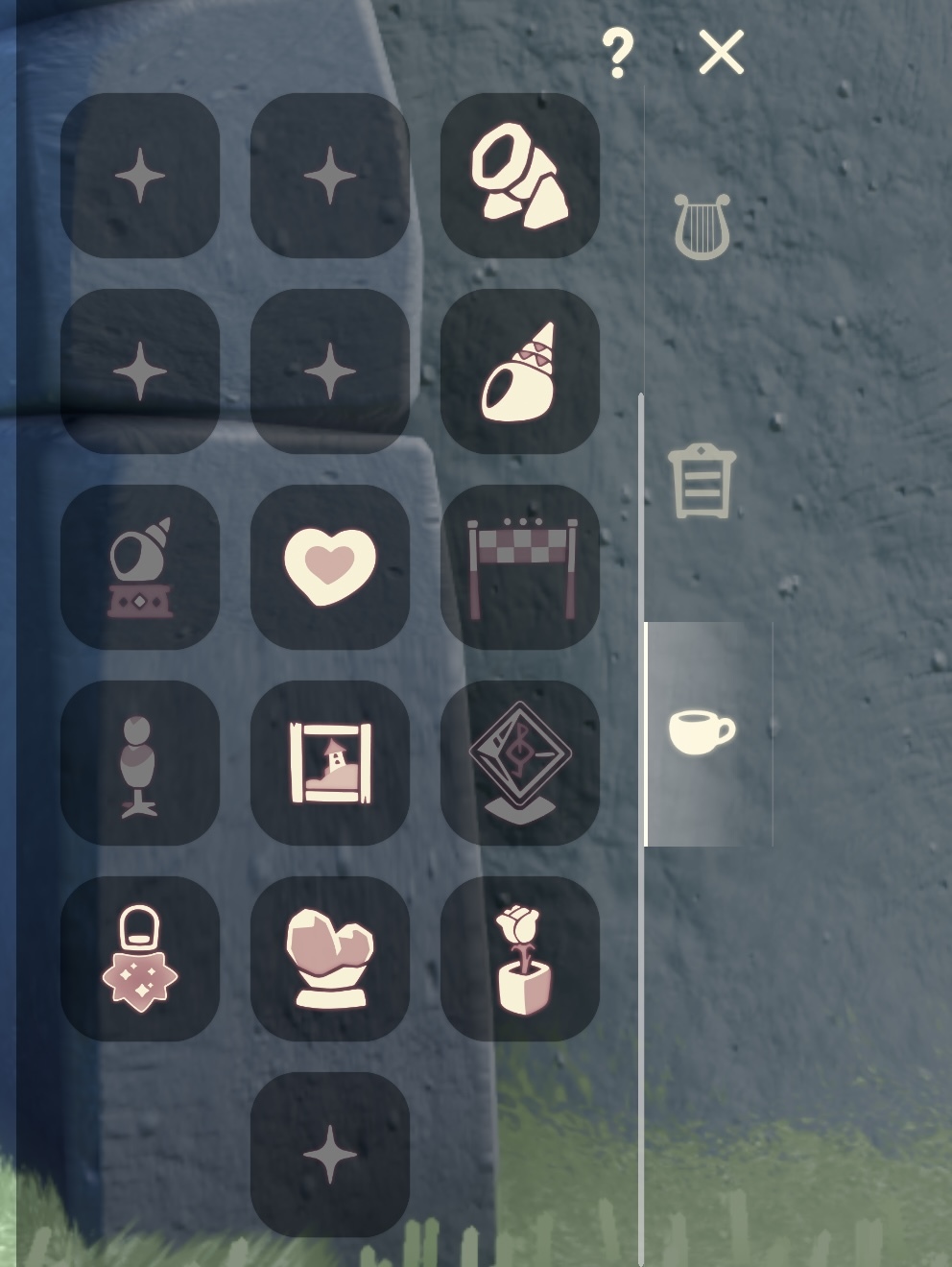
Task: Select the heart-shaped stone sculpture
Action: point(330,959)
